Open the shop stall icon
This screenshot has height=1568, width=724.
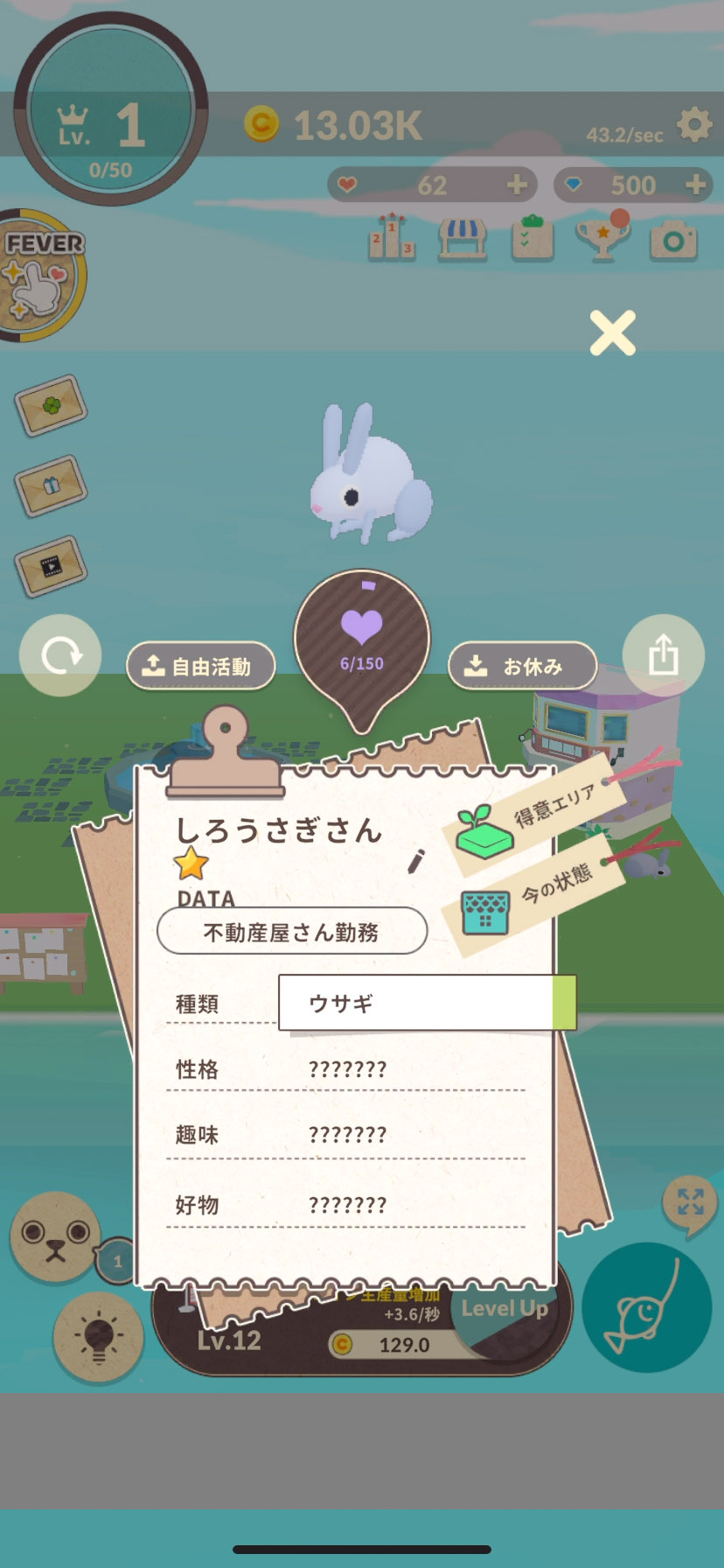click(463, 238)
